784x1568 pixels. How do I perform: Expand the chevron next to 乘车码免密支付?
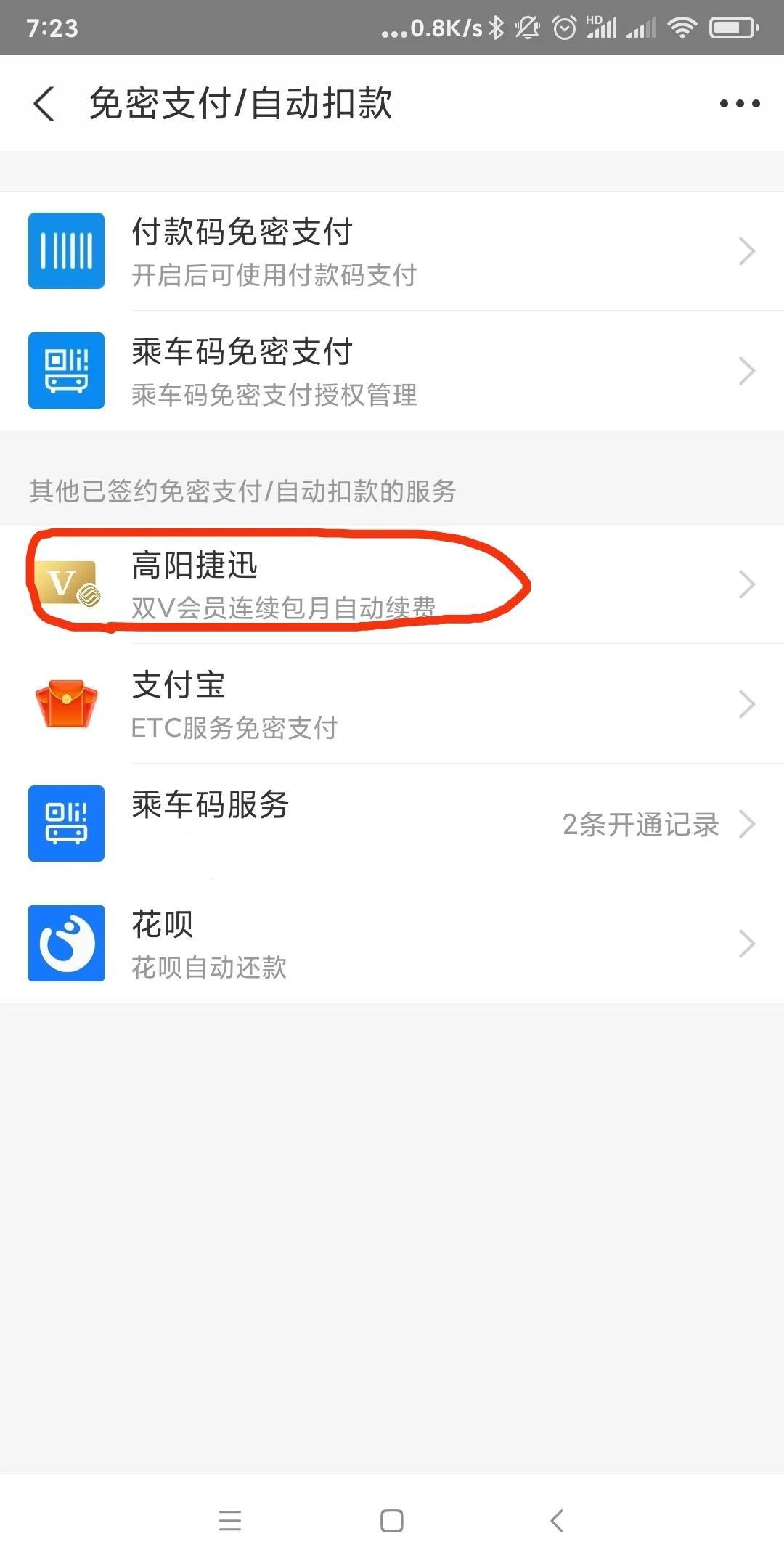click(x=748, y=370)
